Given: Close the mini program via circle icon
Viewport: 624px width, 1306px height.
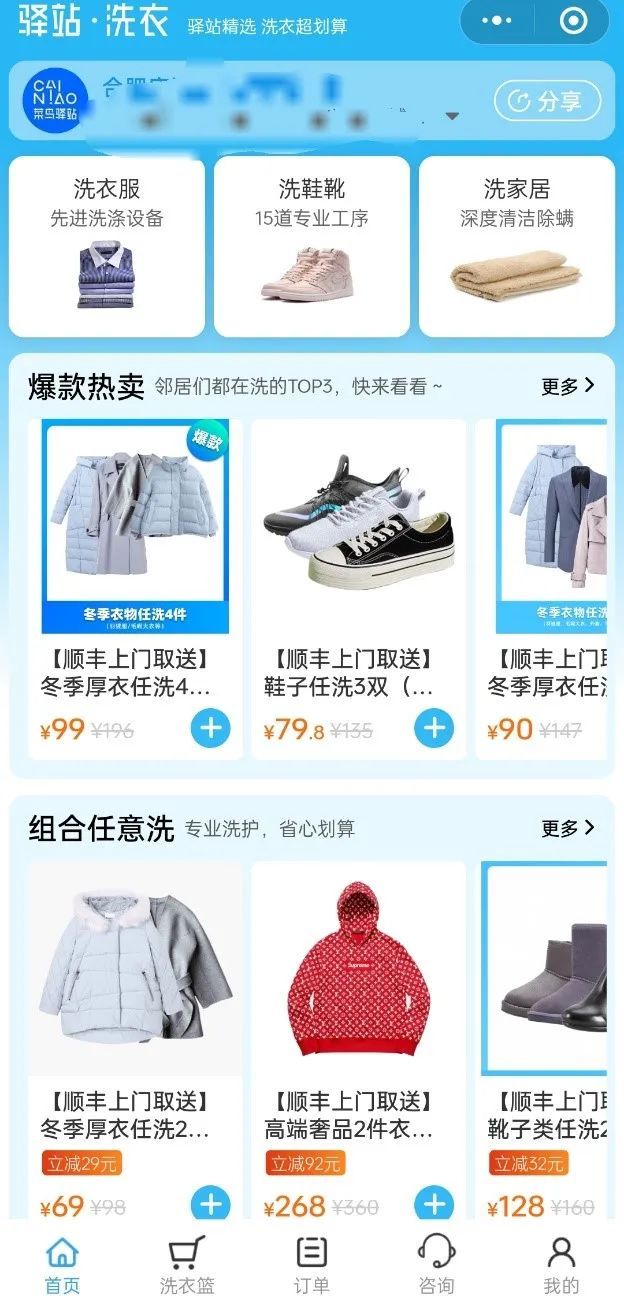Looking at the screenshot, I should coord(573,20).
